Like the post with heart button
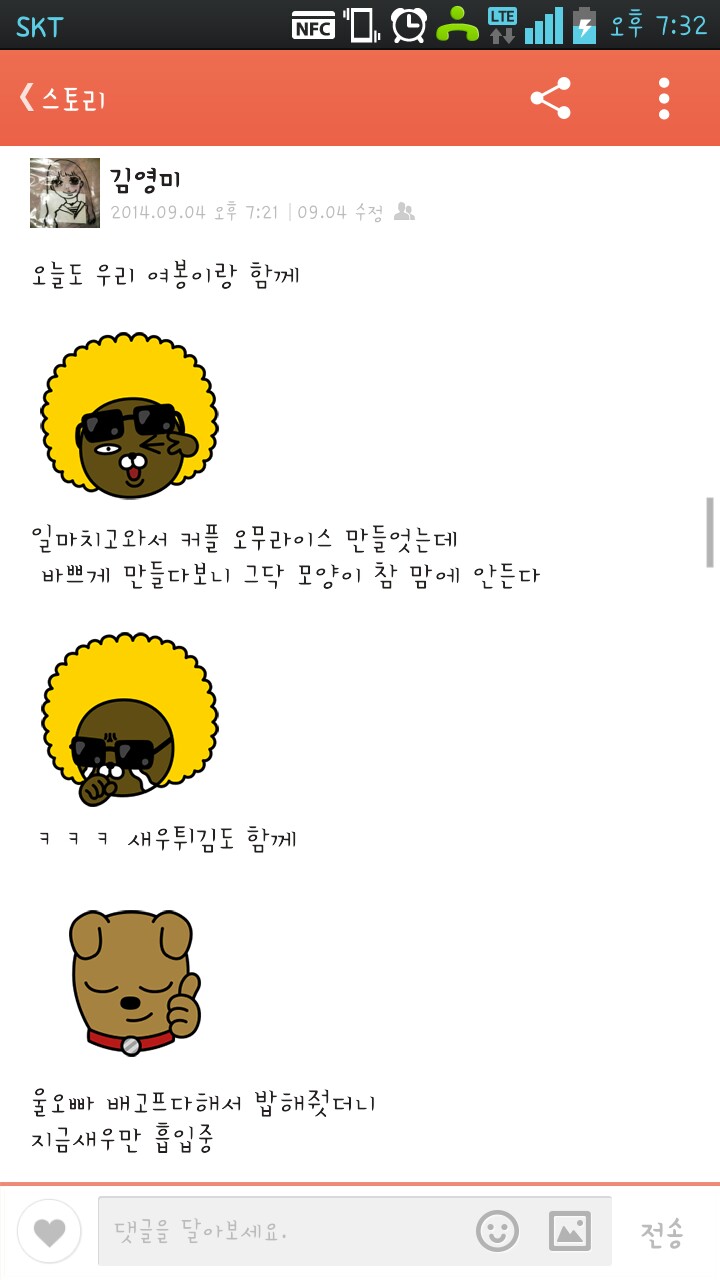The height and width of the screenshot is (1280, 720). tap(49, 1231)
